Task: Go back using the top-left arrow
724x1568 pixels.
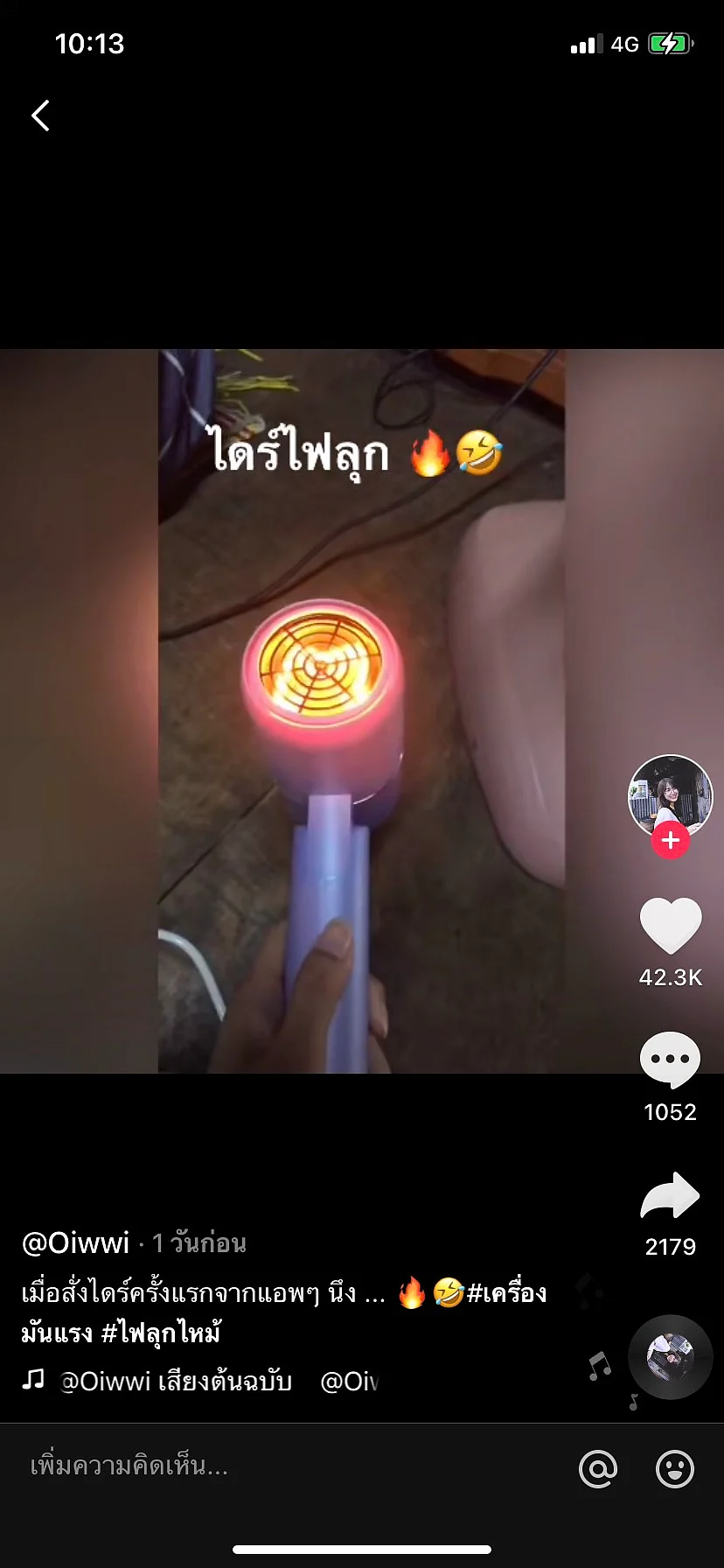Action: (x=40, y=115)
